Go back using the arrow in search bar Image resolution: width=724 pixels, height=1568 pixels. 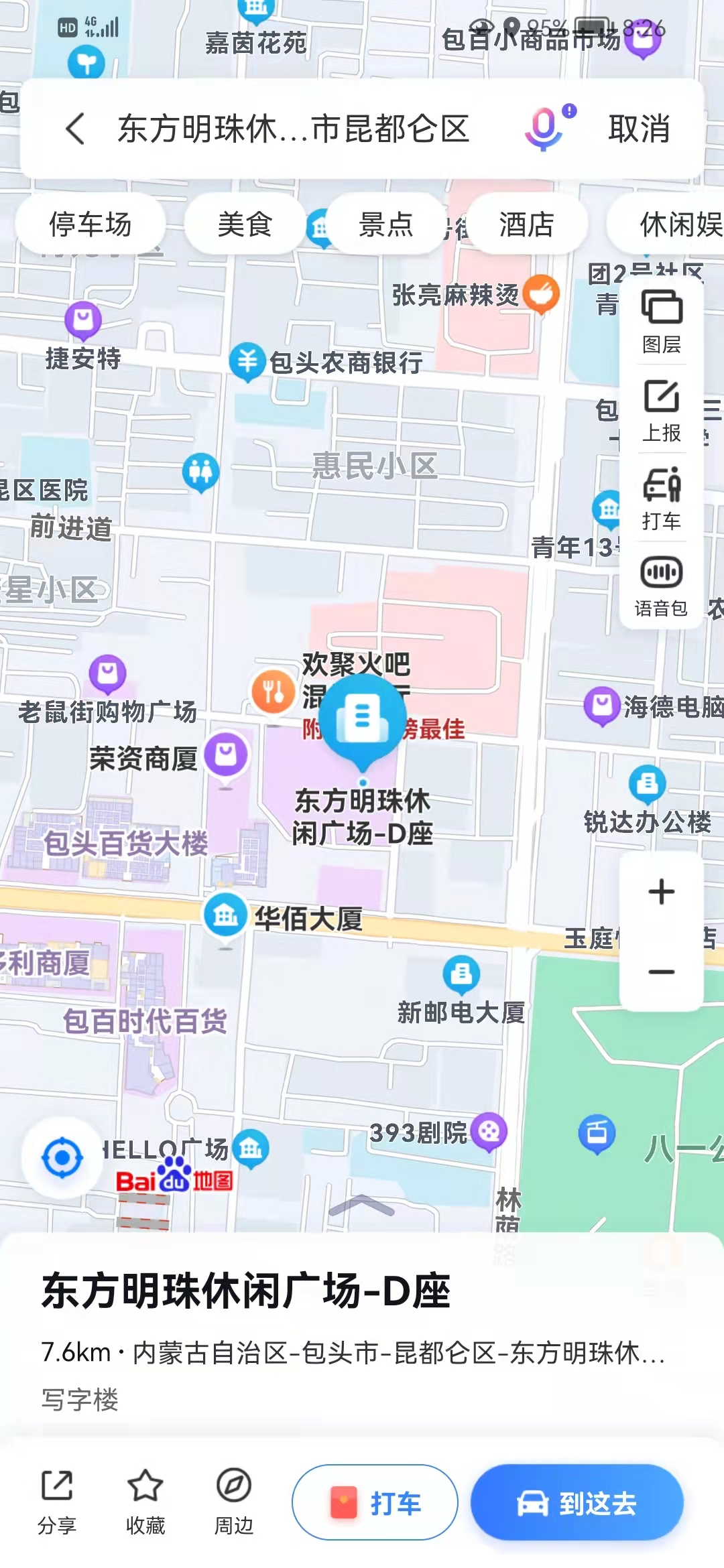pos(75,128)
